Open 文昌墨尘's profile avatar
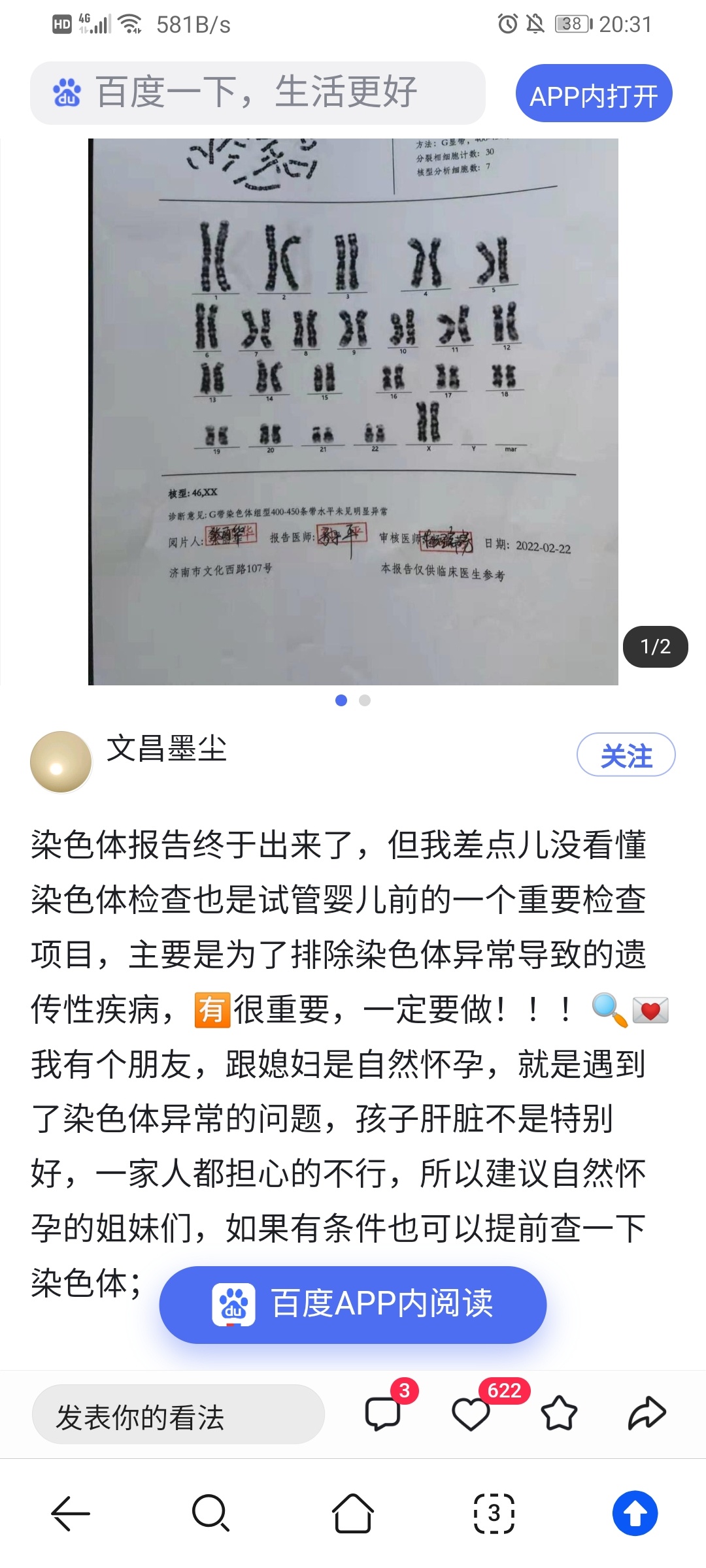Image resolution: width=706 pixels, height=1568 pixels. (x=61, y=762)
